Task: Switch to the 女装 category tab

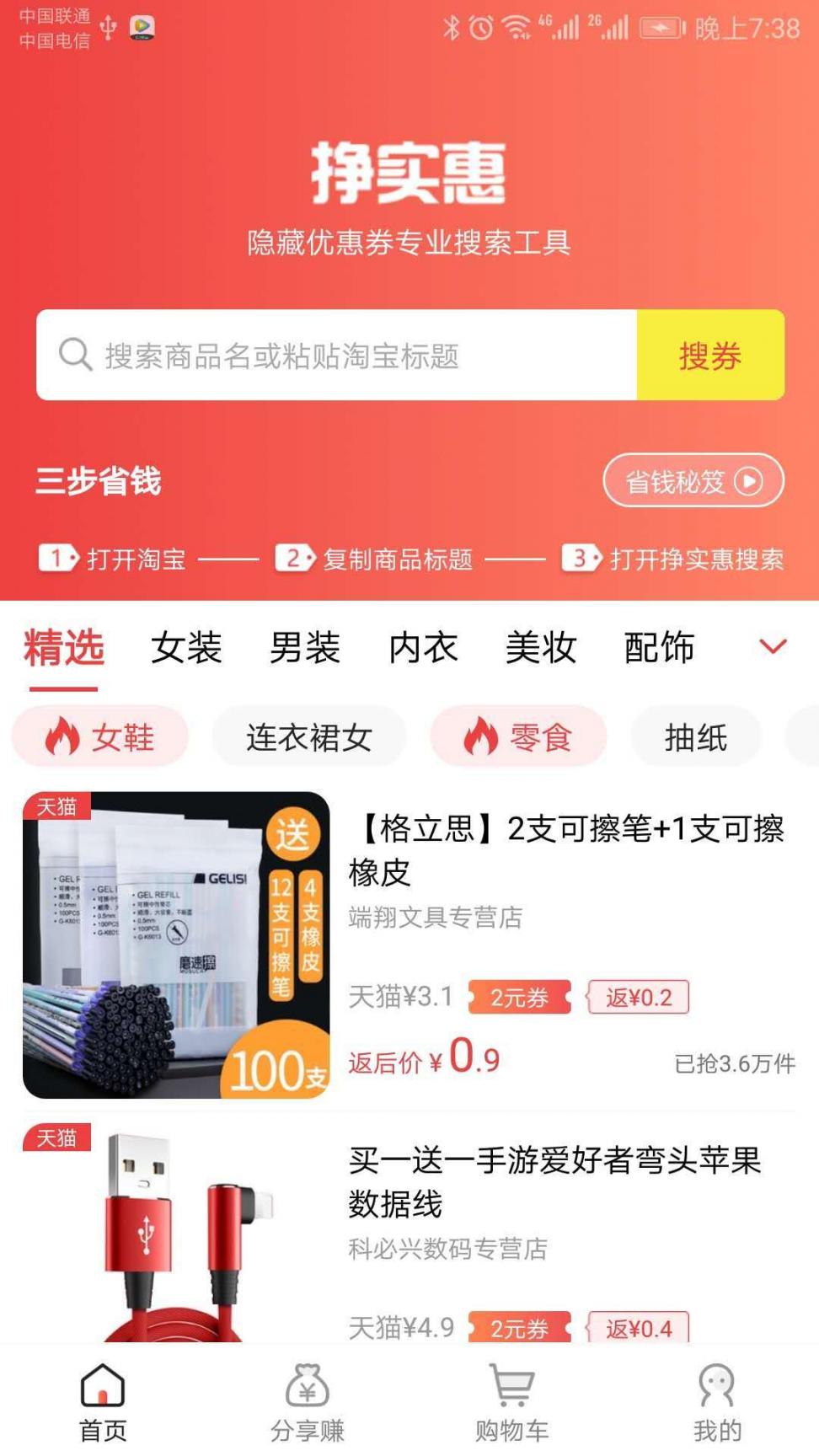Action: click(x=186, y=648)
